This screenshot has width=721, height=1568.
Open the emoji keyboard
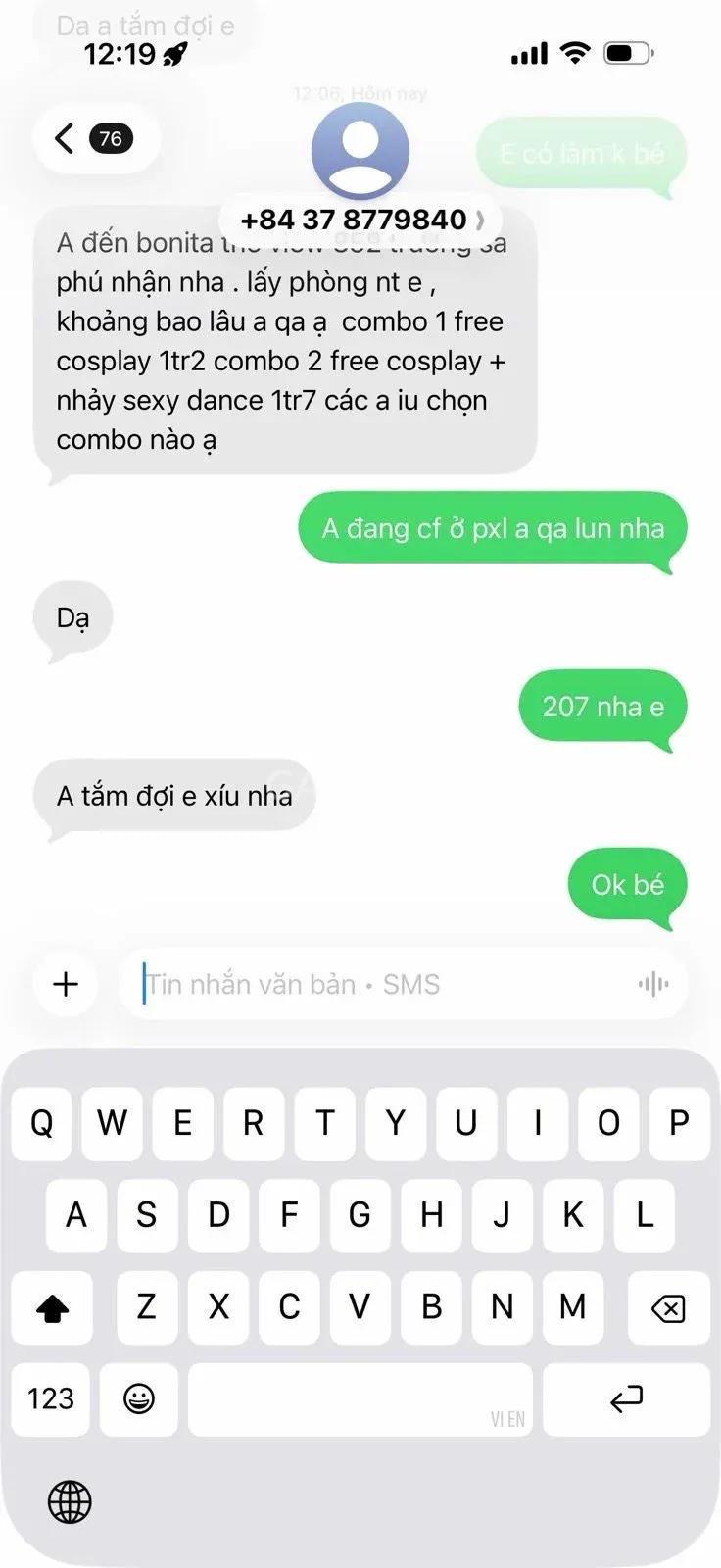[x=139, y=1398]
